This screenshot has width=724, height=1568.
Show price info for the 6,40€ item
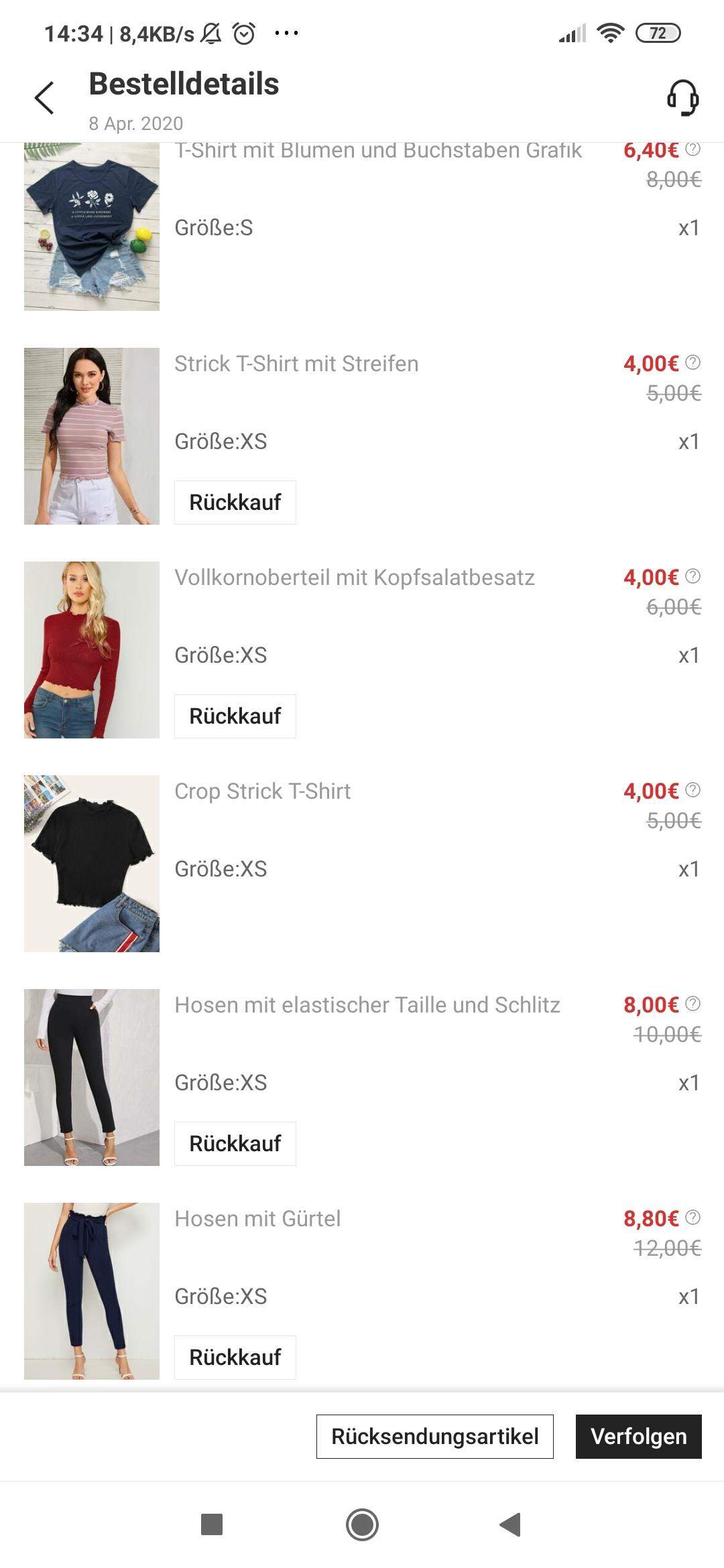(693, 149)
